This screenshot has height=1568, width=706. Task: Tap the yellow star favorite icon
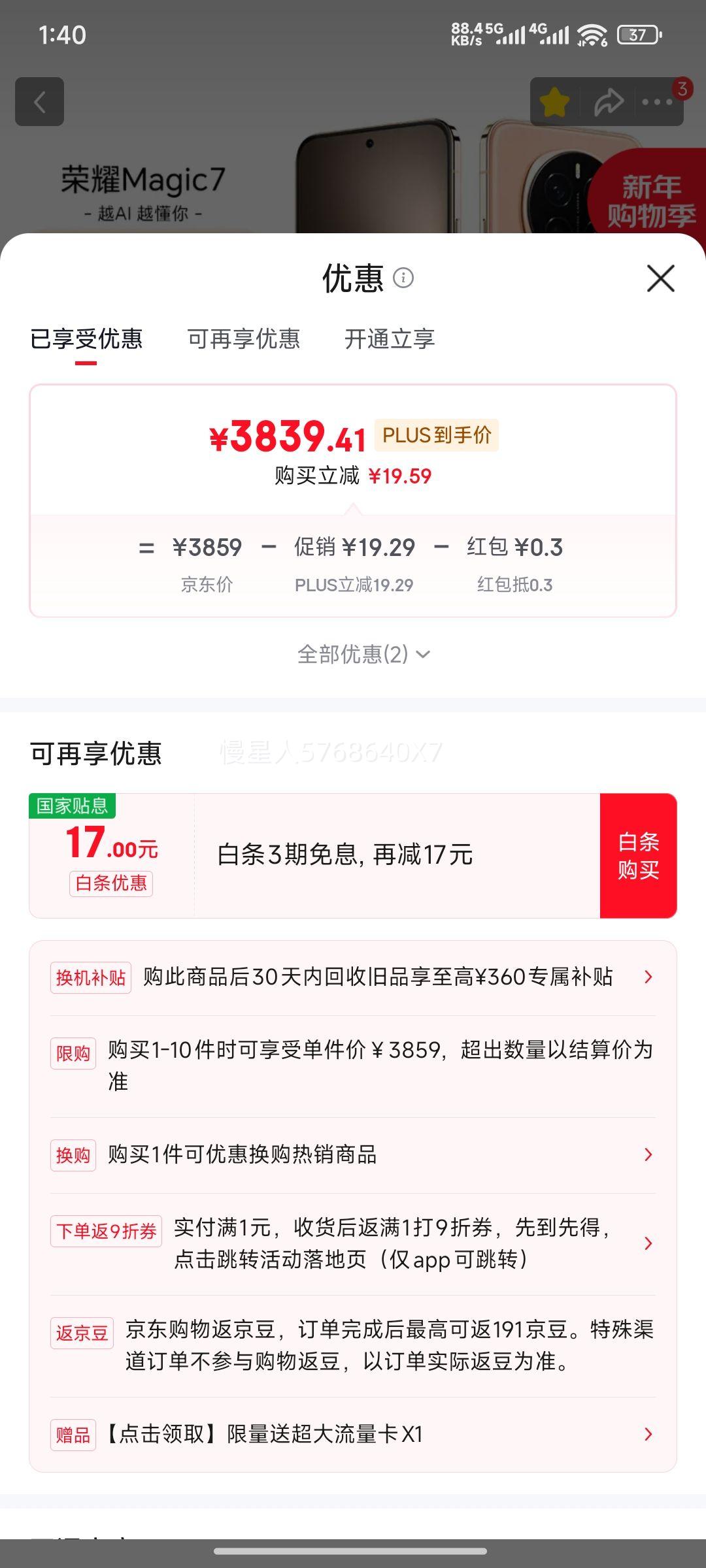555,102
